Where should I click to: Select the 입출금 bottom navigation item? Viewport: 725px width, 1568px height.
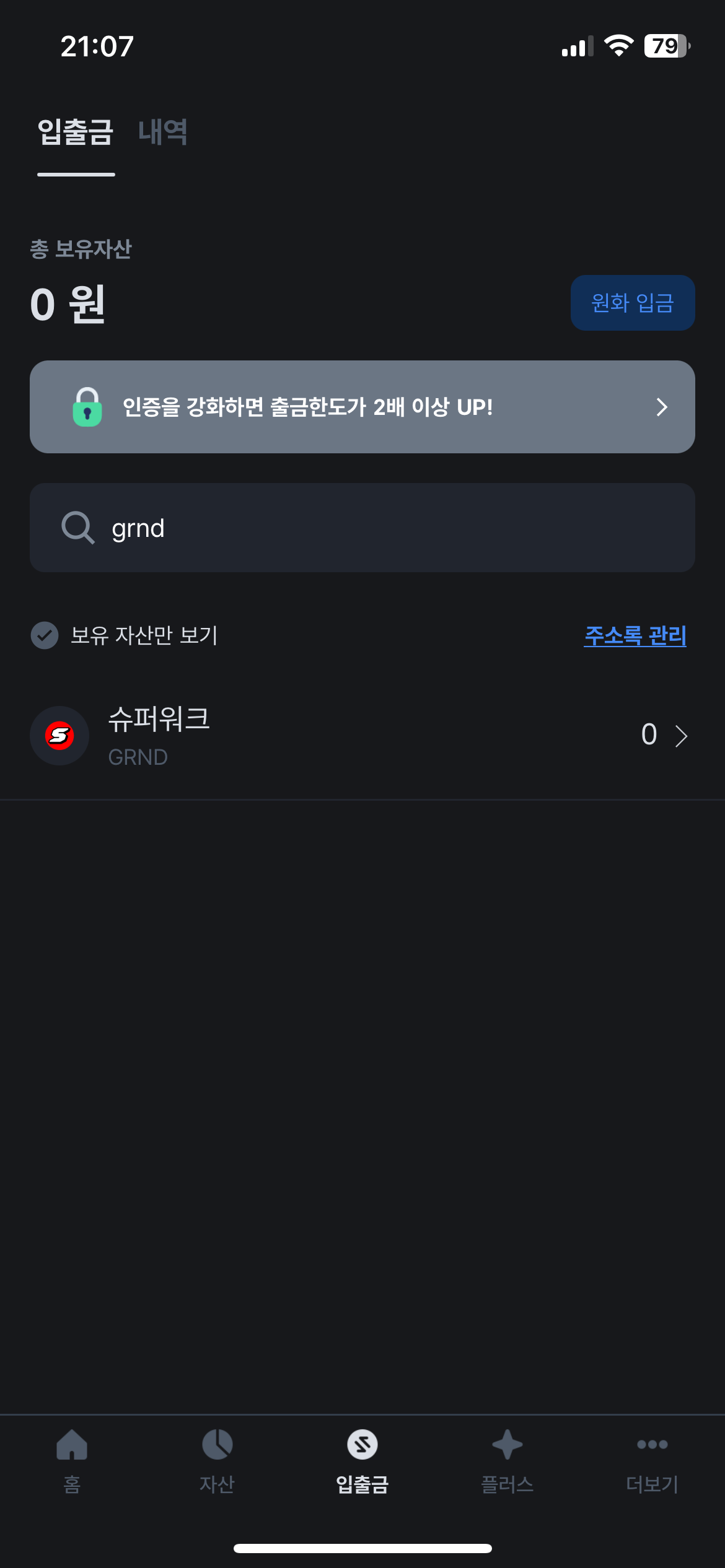tap(362, 1460)
